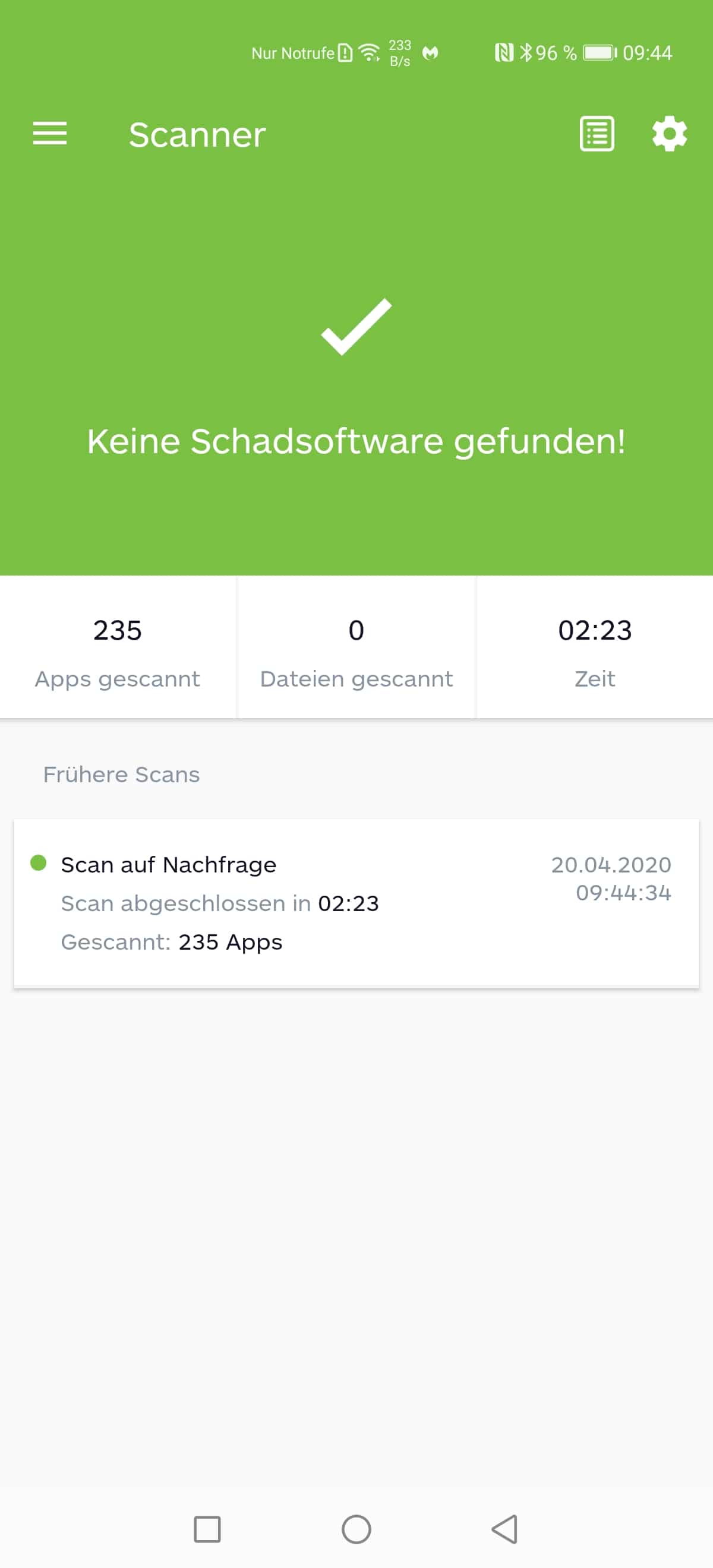Open the scan report list icon

tap(597, 133)
